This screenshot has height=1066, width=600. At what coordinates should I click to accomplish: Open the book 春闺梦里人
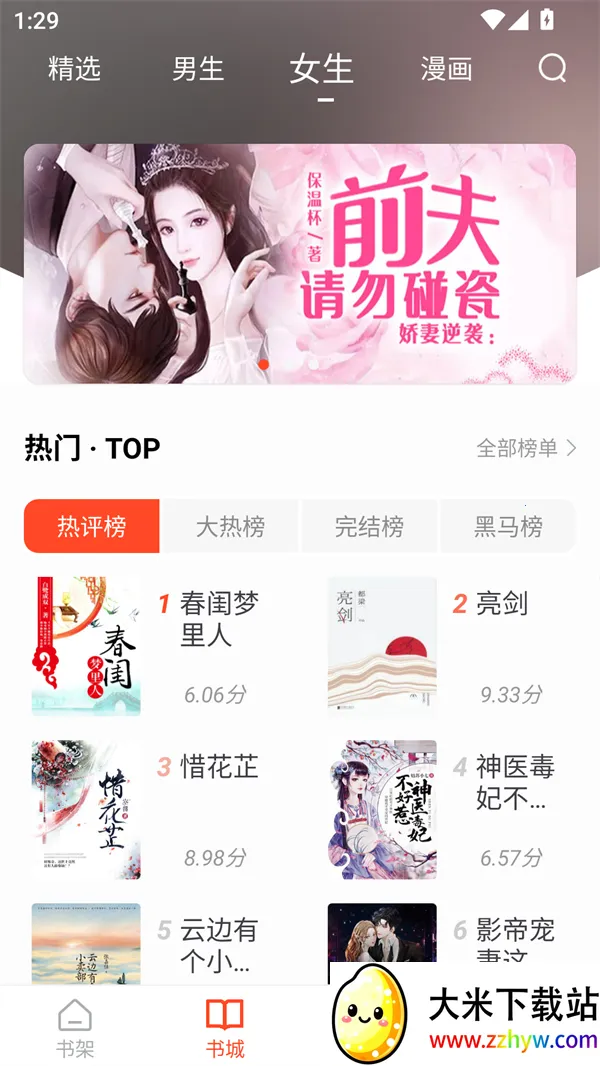tap(86, 646)
